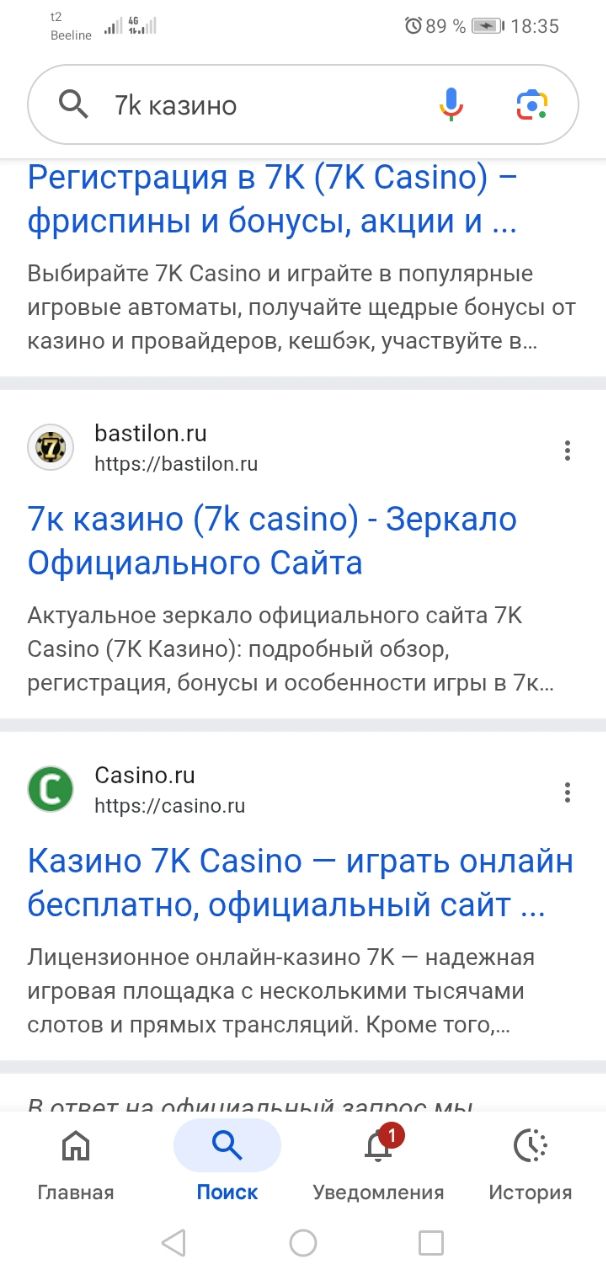606x1280 pixels.
Task: Open Google Lens camera search
Action: (x=532, y=105)
